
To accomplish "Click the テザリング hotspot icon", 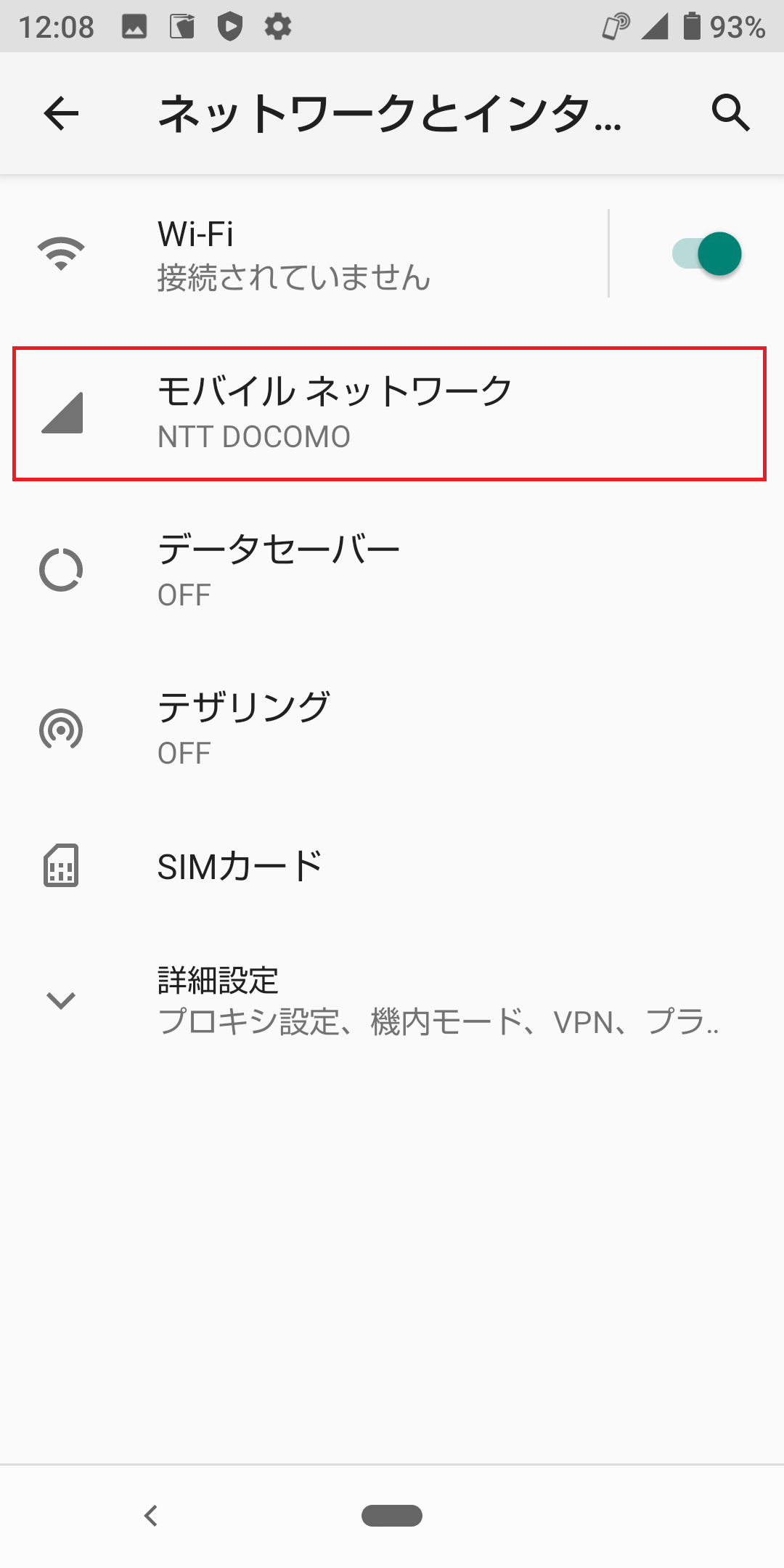I will point(61,729).
